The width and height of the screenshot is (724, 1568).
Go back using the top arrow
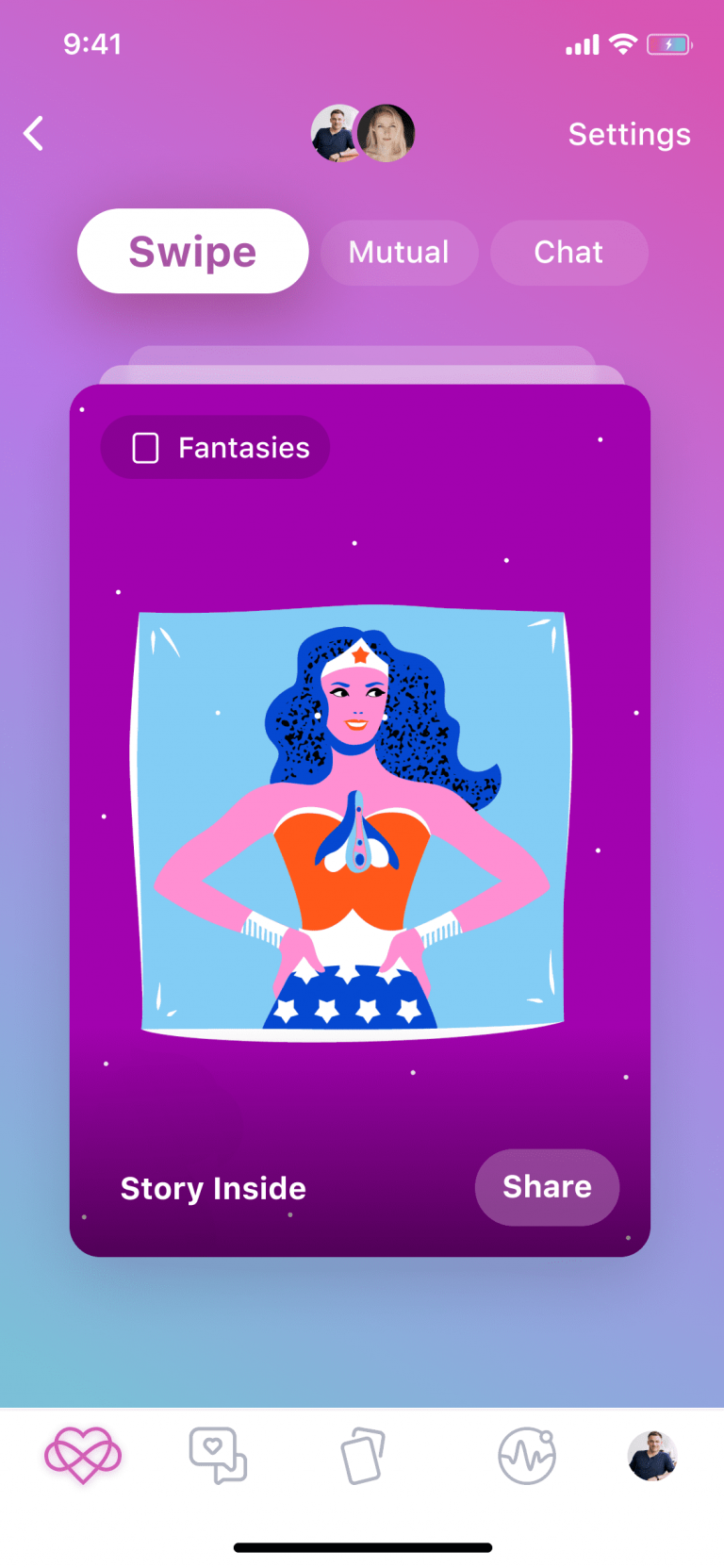(34, 134)
